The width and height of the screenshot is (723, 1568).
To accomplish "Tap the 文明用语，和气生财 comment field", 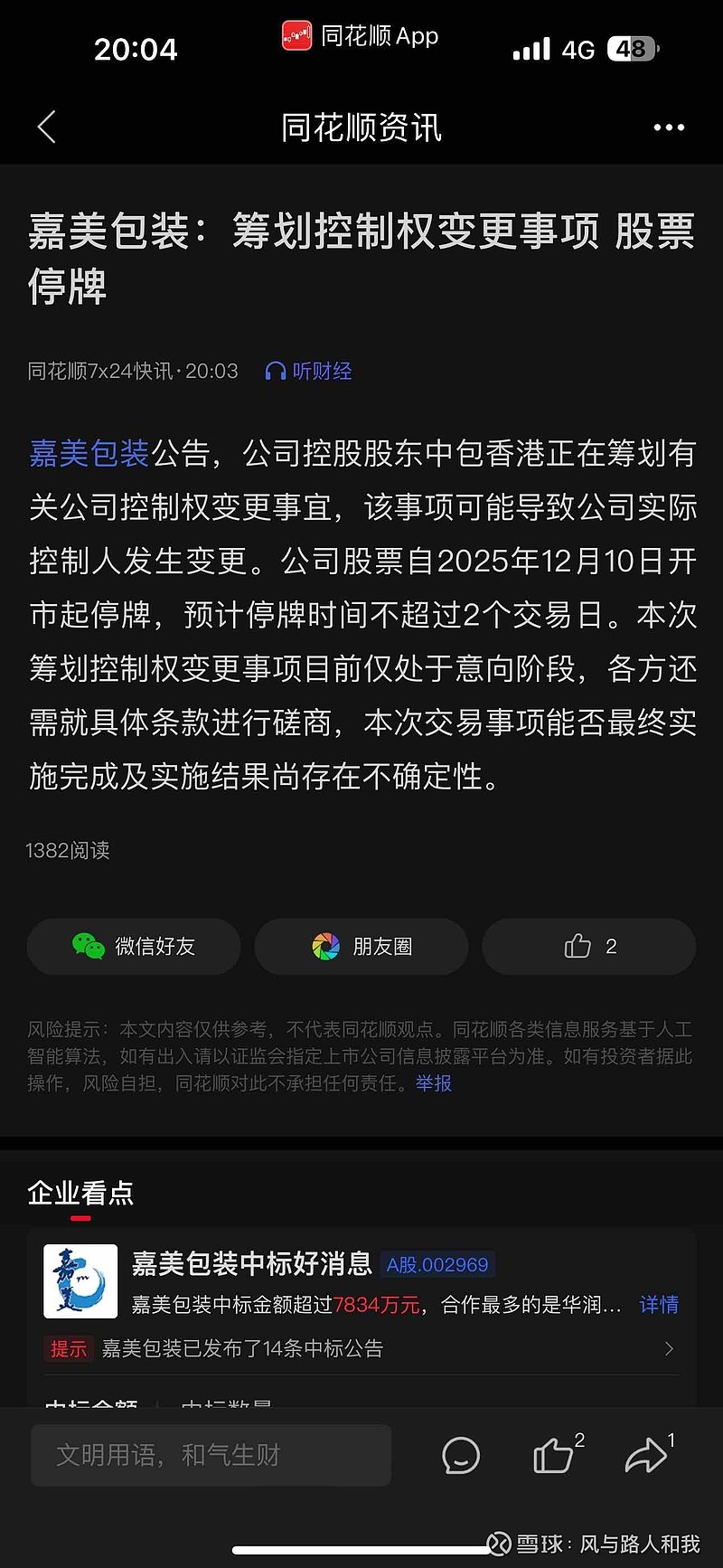I will (211, 1455).
